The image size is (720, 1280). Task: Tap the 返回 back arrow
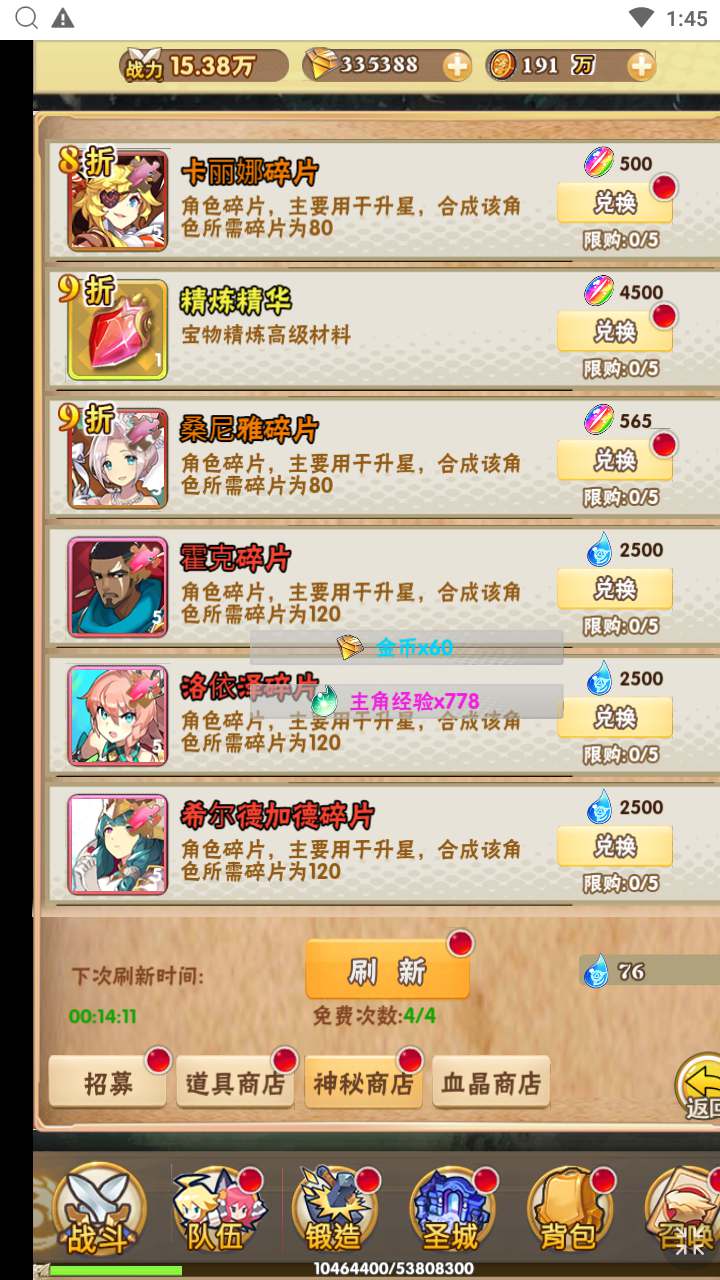point(700,1088)
